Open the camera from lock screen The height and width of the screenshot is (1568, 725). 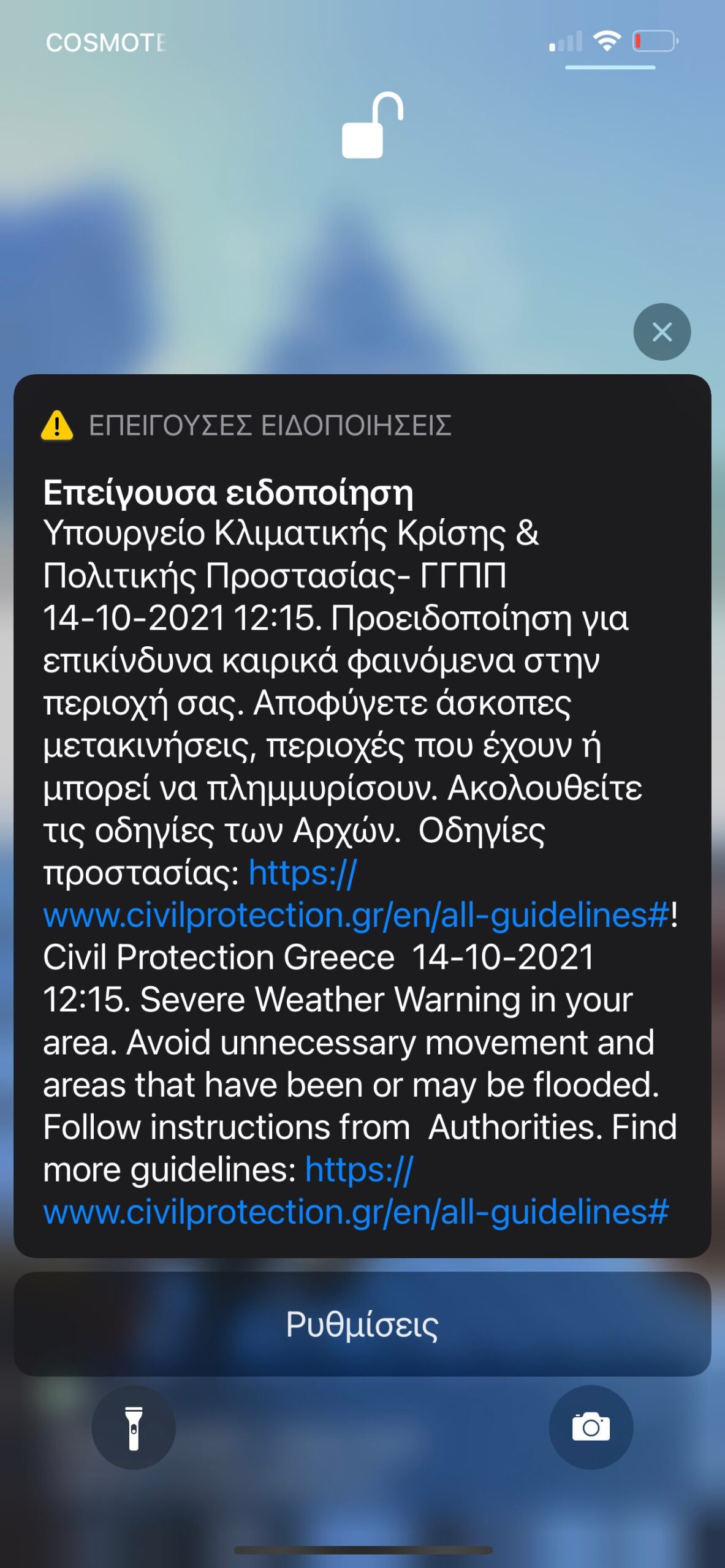coord(591,1428)
